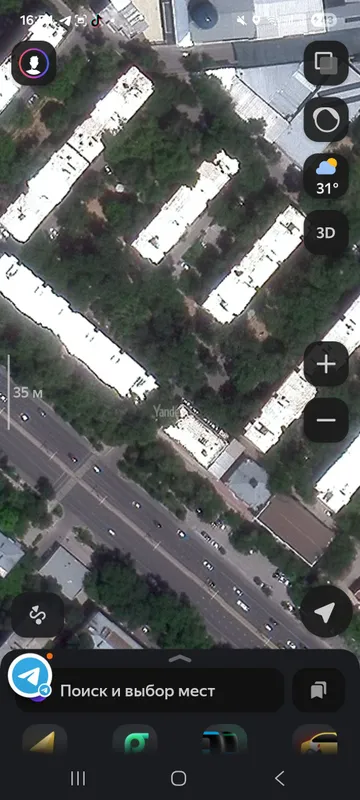
Task: Open the 31° weather widget
Action: click(x=326, y=176)
